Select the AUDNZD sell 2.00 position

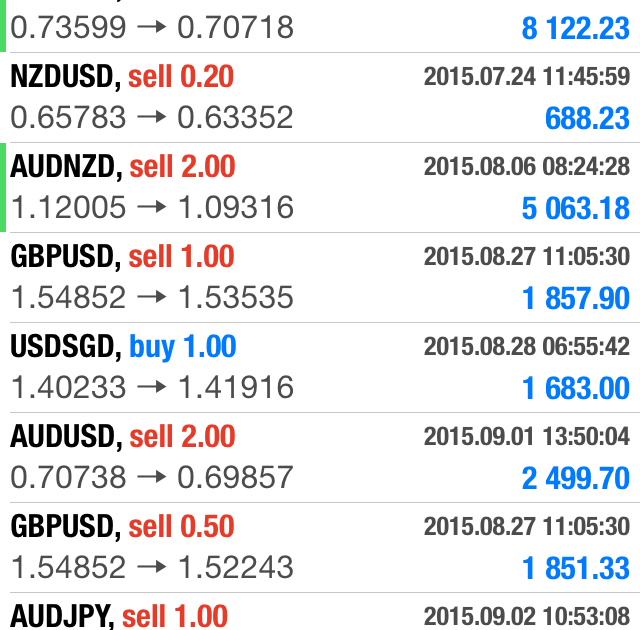(x=320, y=187)
